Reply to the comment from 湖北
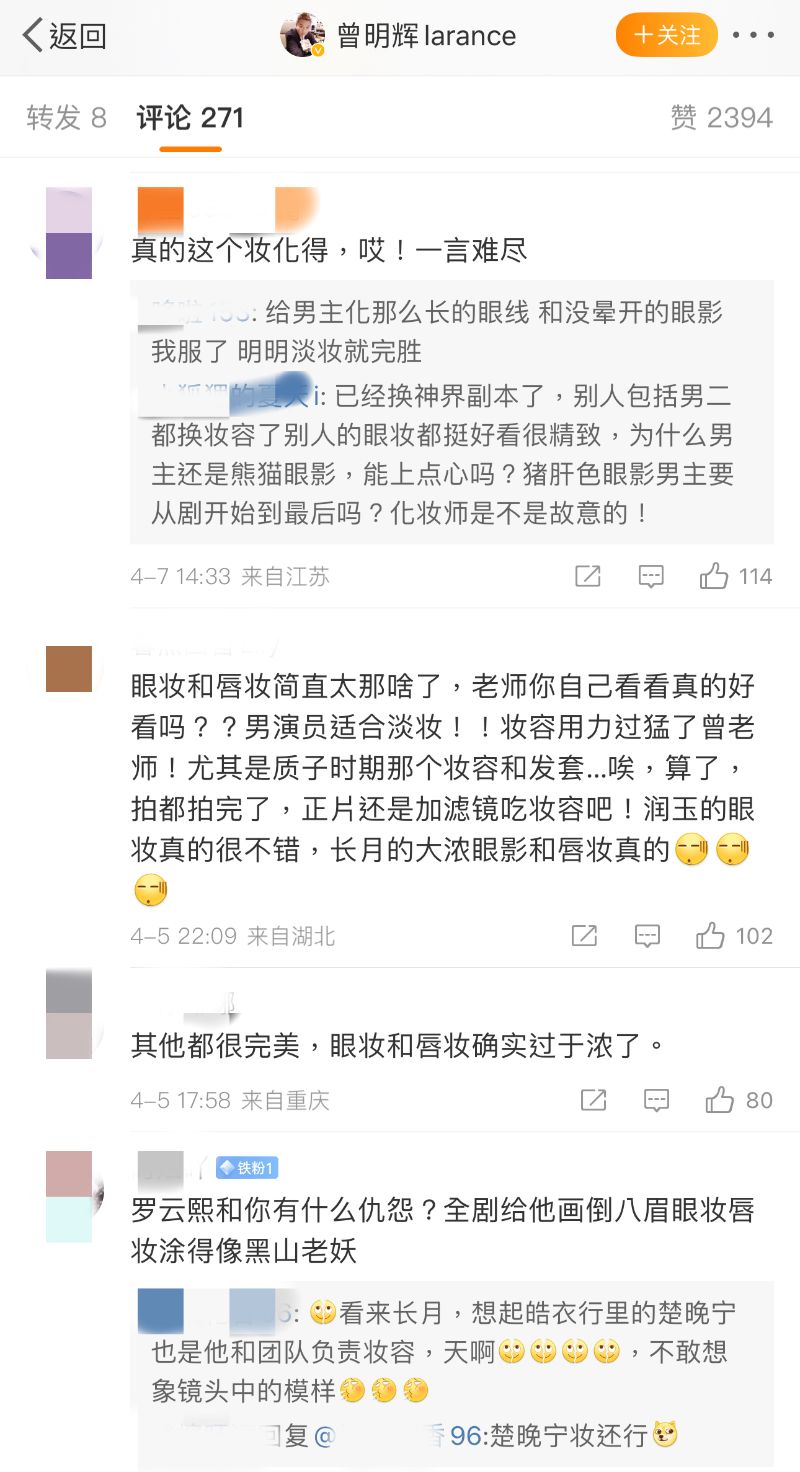The image size is (800, 1472). [648, 936]
